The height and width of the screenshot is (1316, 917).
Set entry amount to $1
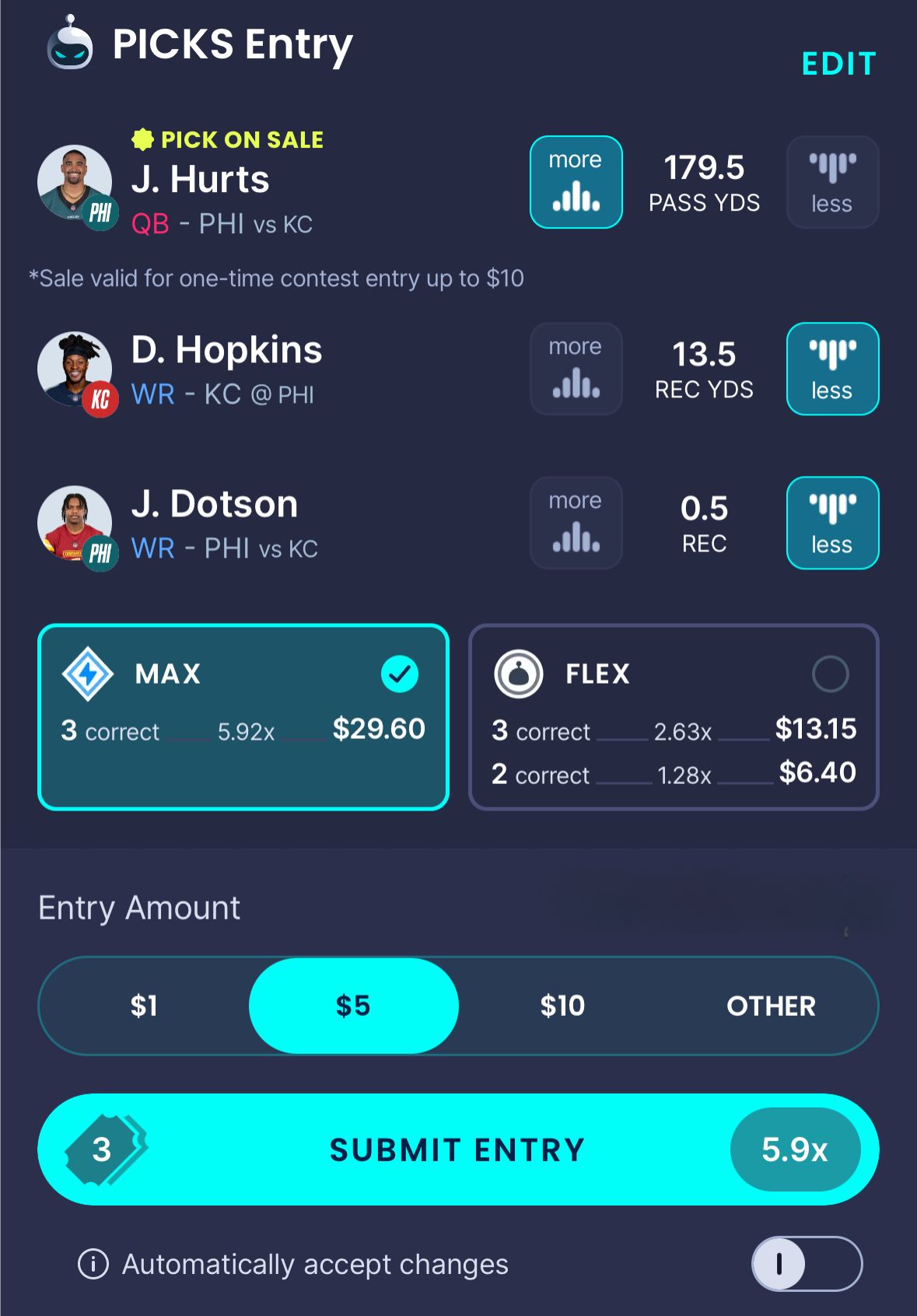click(x=144, y=1006)
